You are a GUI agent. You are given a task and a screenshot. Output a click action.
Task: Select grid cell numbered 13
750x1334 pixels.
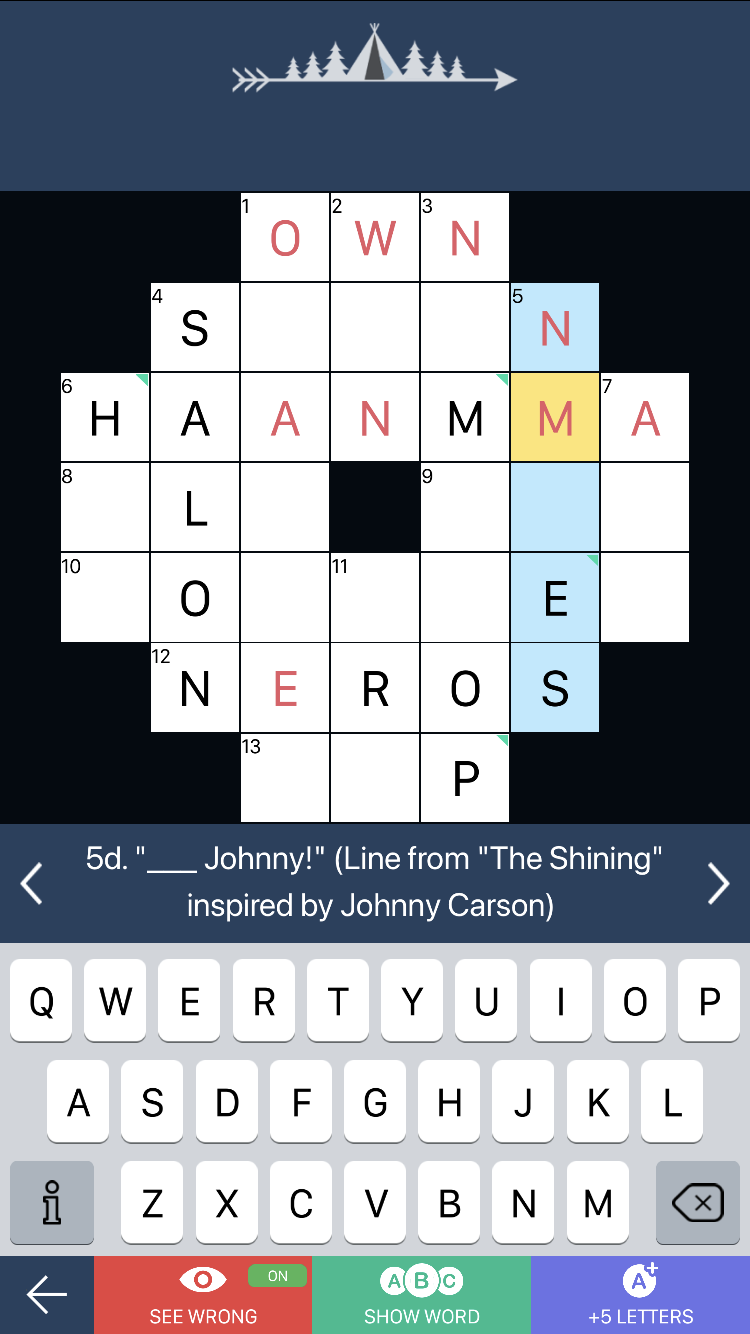click(285, 778)
